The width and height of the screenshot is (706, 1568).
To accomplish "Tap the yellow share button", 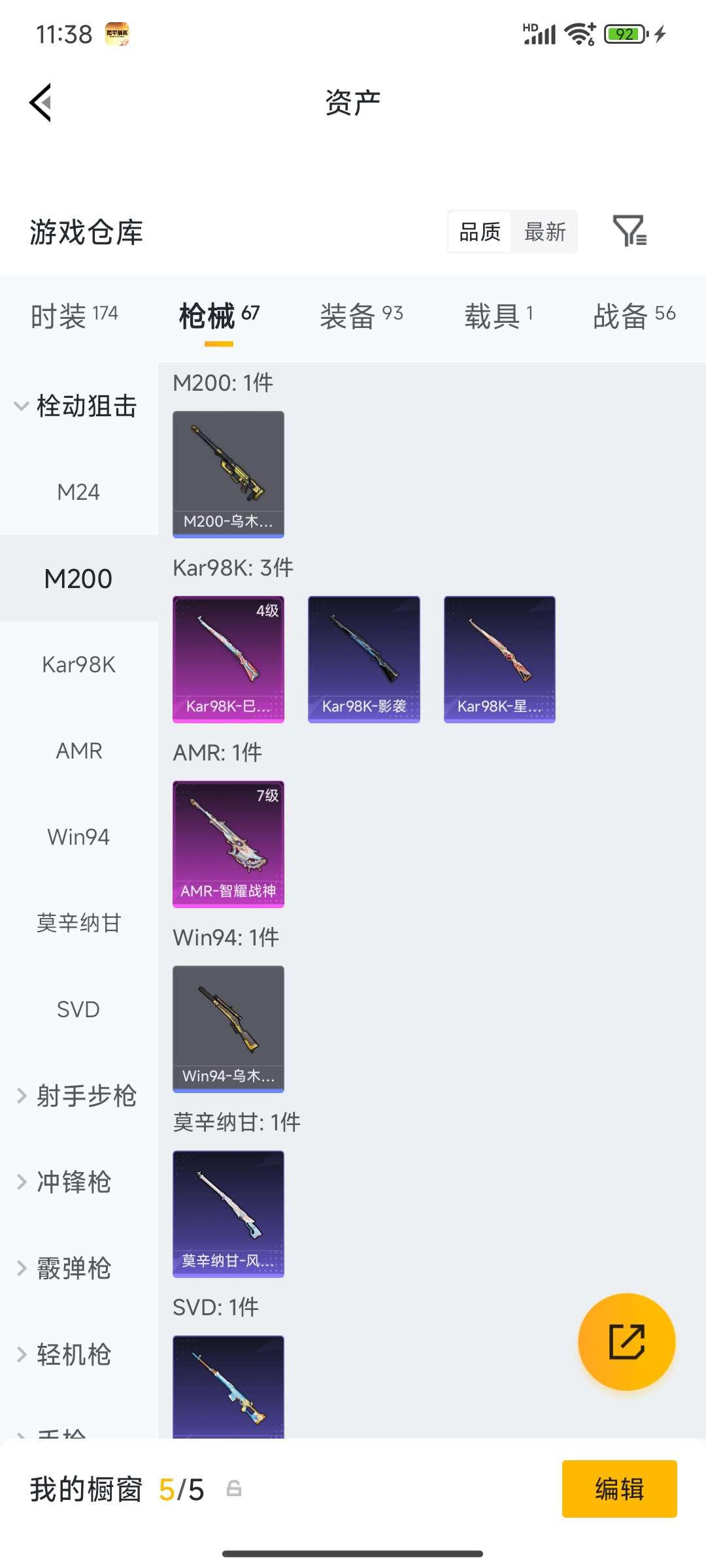I will tap(626, 1341).
